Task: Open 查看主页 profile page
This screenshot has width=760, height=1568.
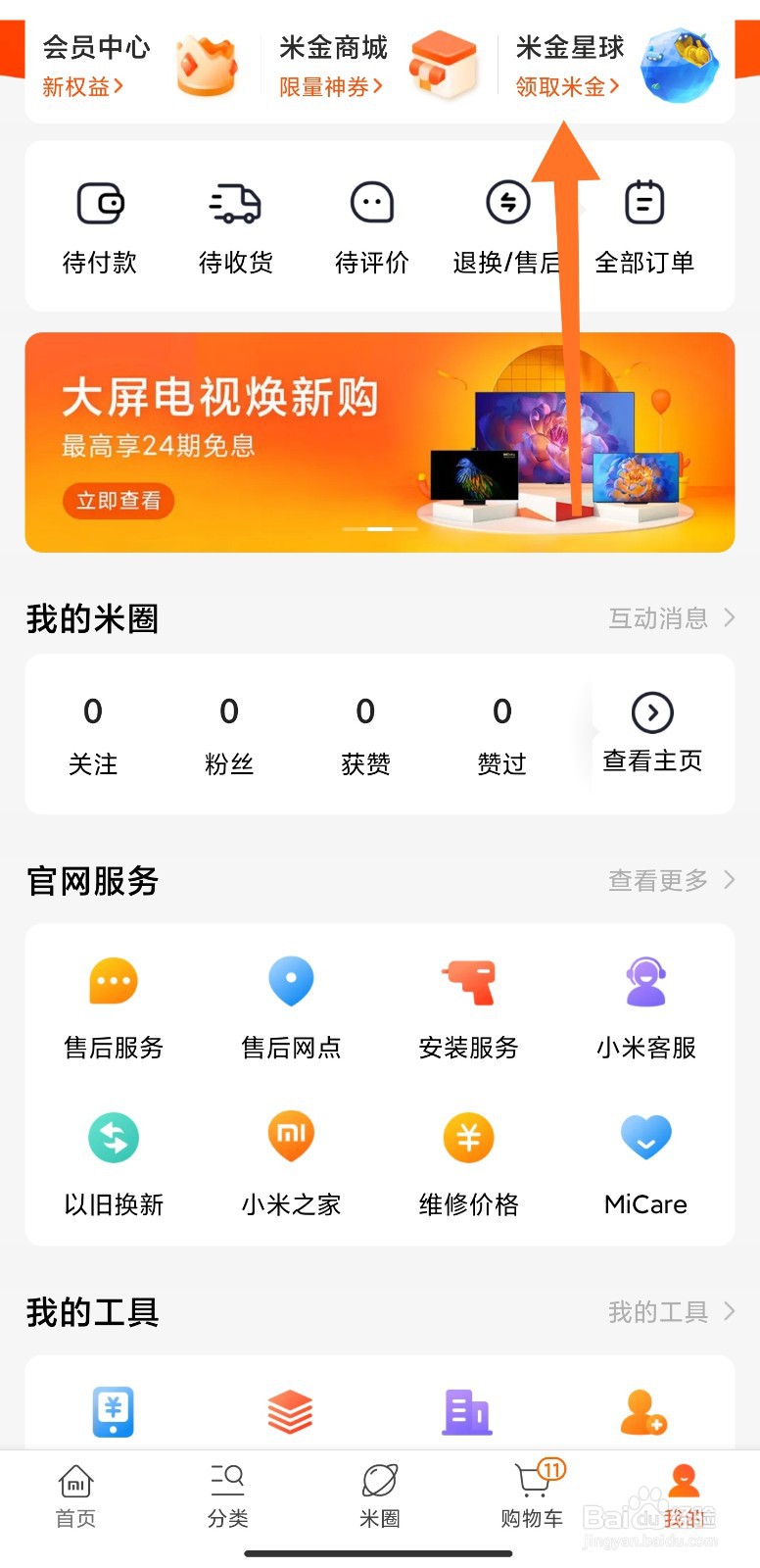Action: point(652,732)
